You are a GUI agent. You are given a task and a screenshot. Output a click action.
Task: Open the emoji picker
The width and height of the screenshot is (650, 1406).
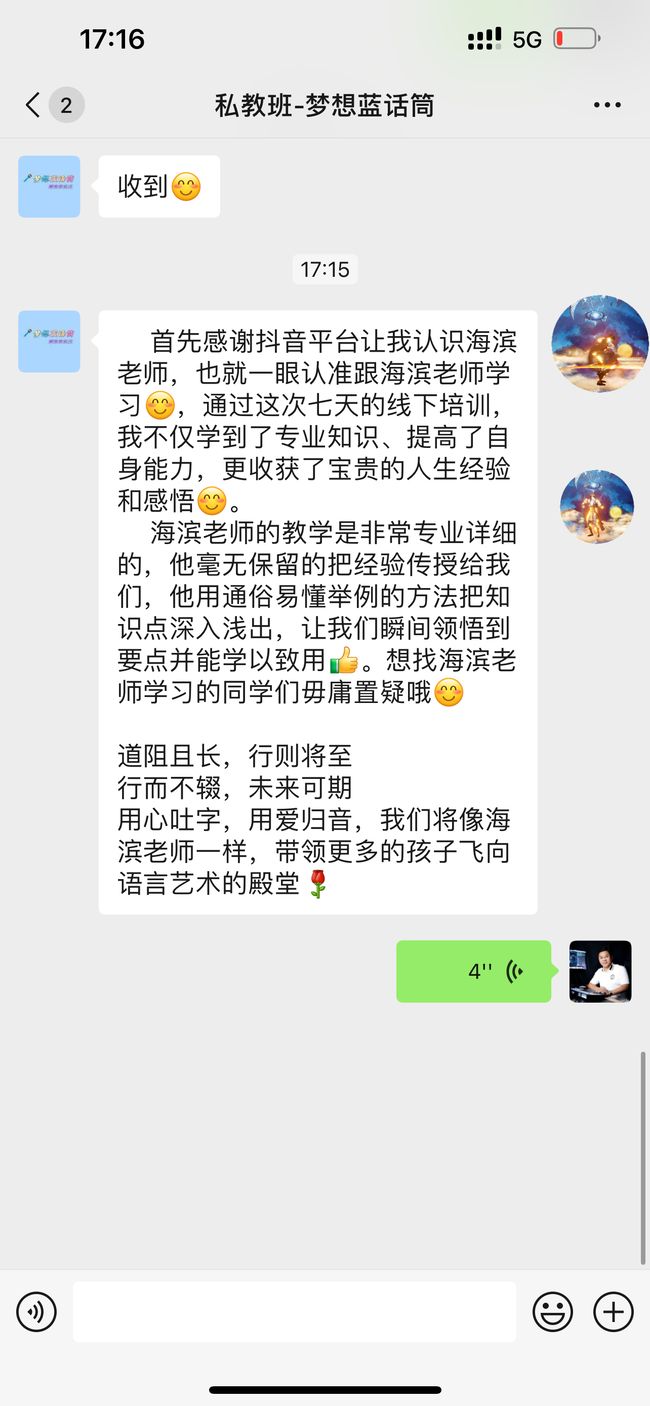[552, 1312]
